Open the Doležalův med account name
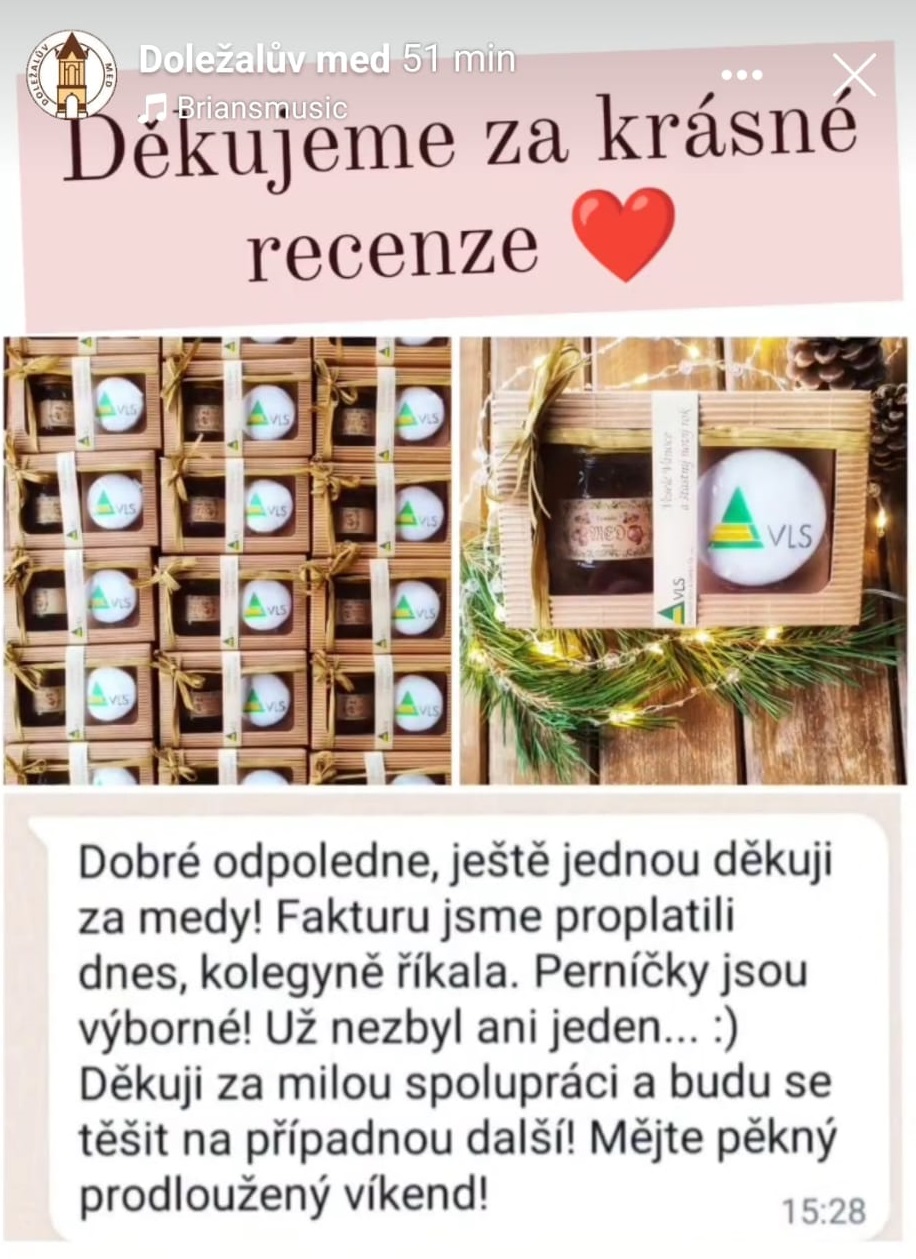The image size is (916, 1259). tap(264, 60)
